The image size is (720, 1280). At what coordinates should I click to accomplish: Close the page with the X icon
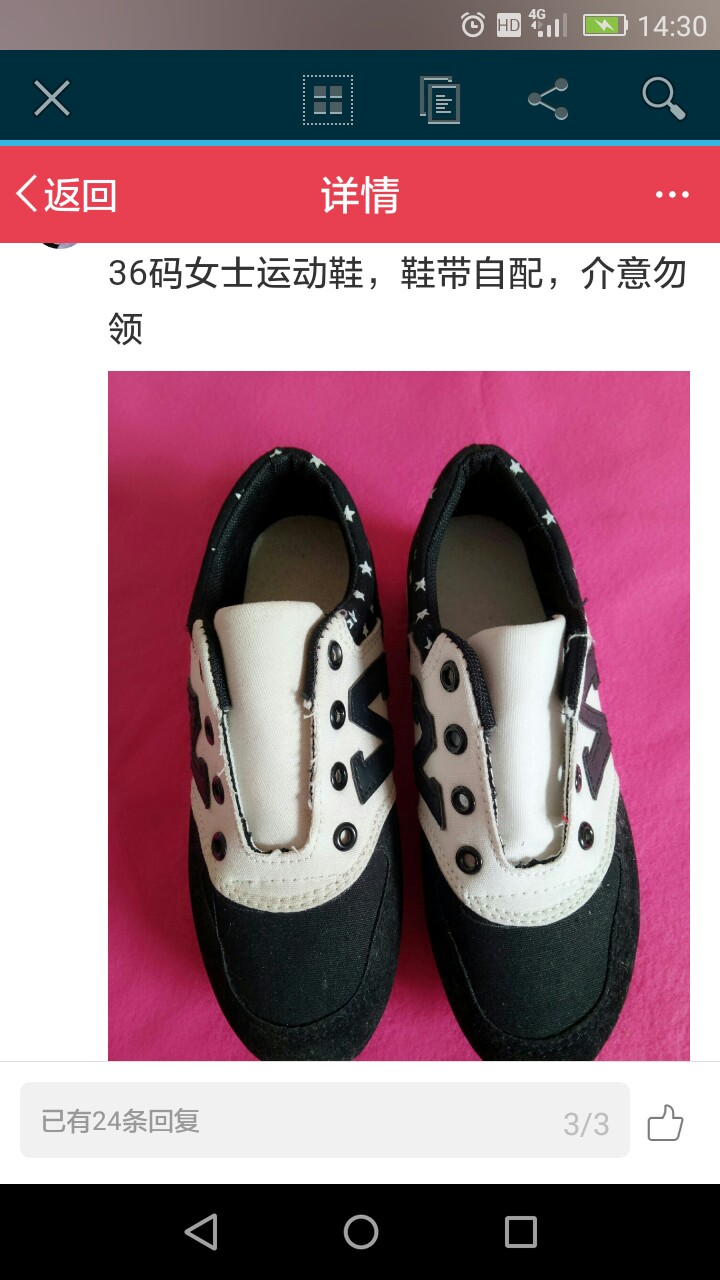click(52, 98)
